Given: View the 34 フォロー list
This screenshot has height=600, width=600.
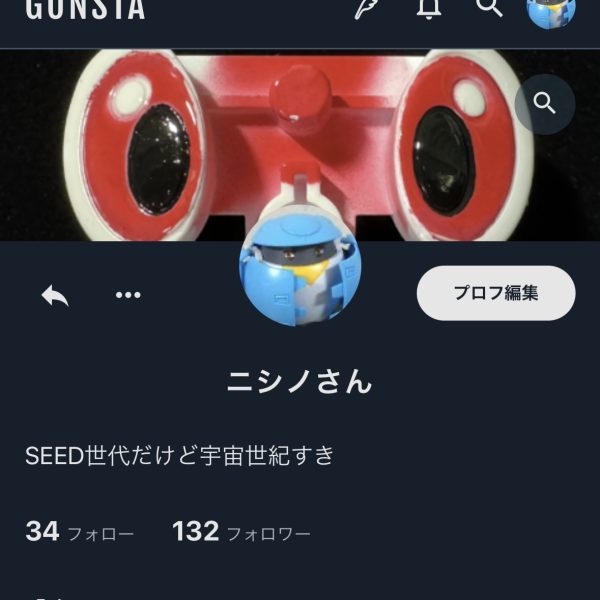Looking at the screenshot, I should (79, 532).
